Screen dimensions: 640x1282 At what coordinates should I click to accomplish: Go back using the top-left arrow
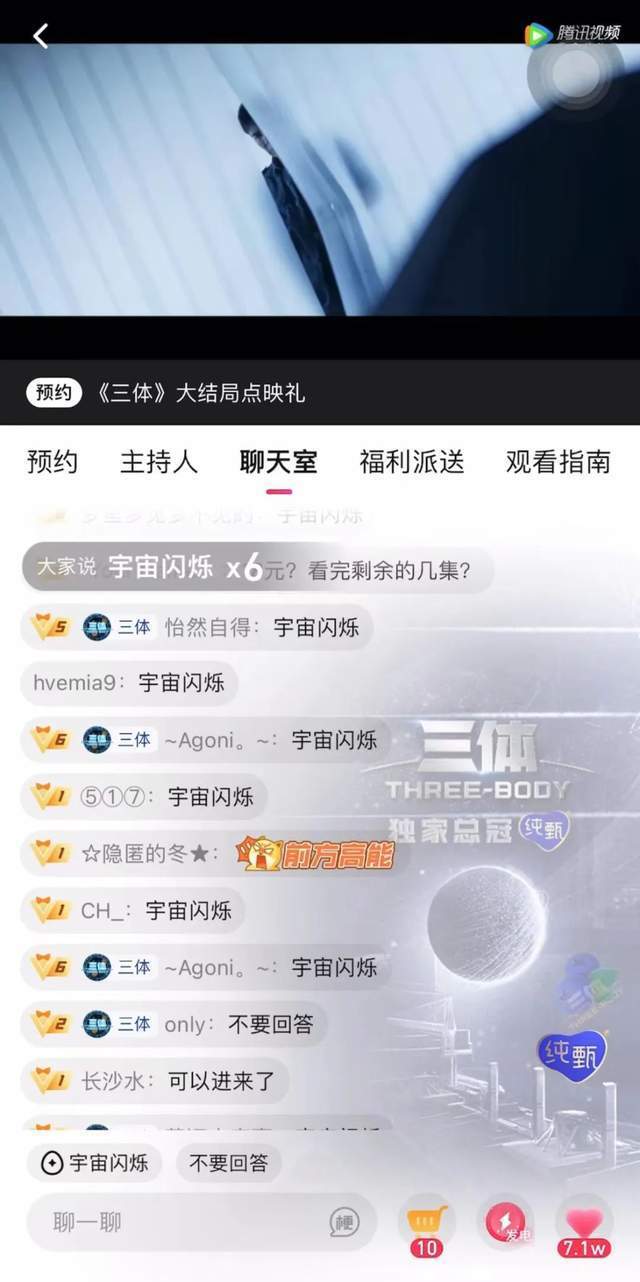click(x=40, y=37)
